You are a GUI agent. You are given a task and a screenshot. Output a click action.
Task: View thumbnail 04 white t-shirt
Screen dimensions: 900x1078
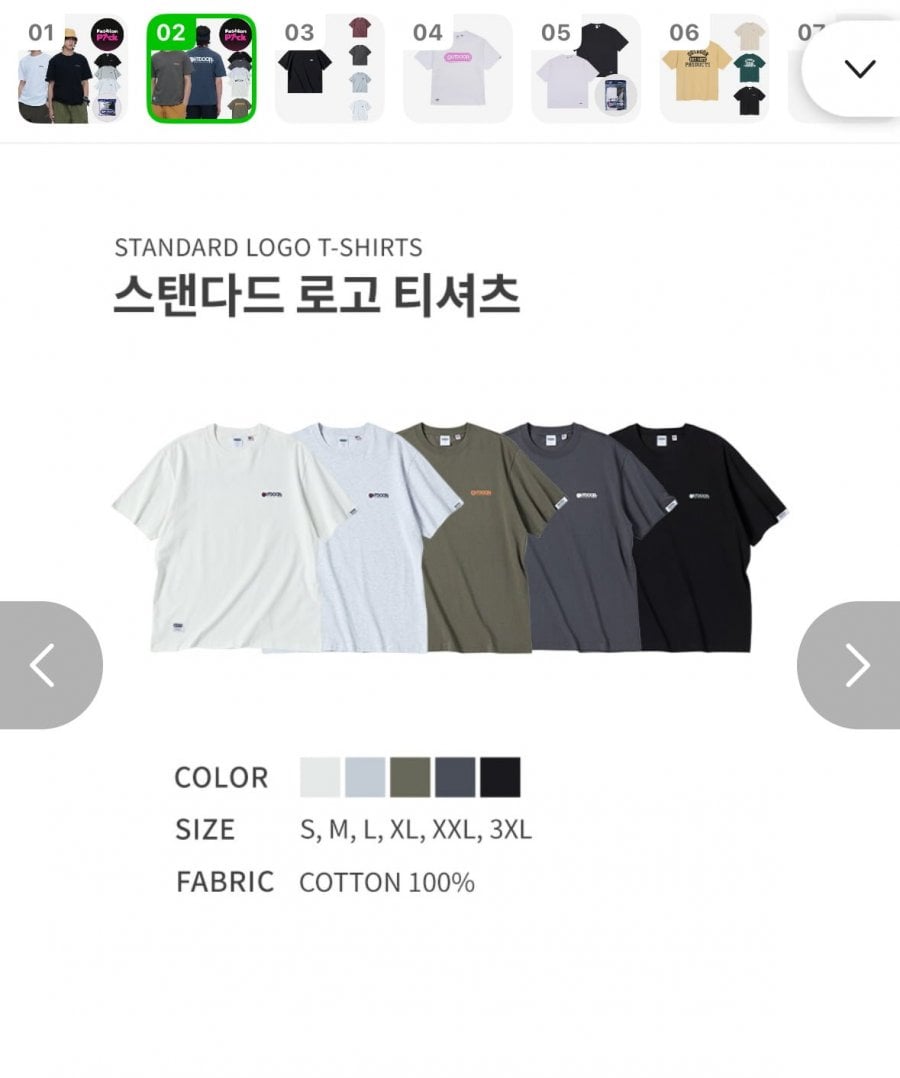(457, 69)
